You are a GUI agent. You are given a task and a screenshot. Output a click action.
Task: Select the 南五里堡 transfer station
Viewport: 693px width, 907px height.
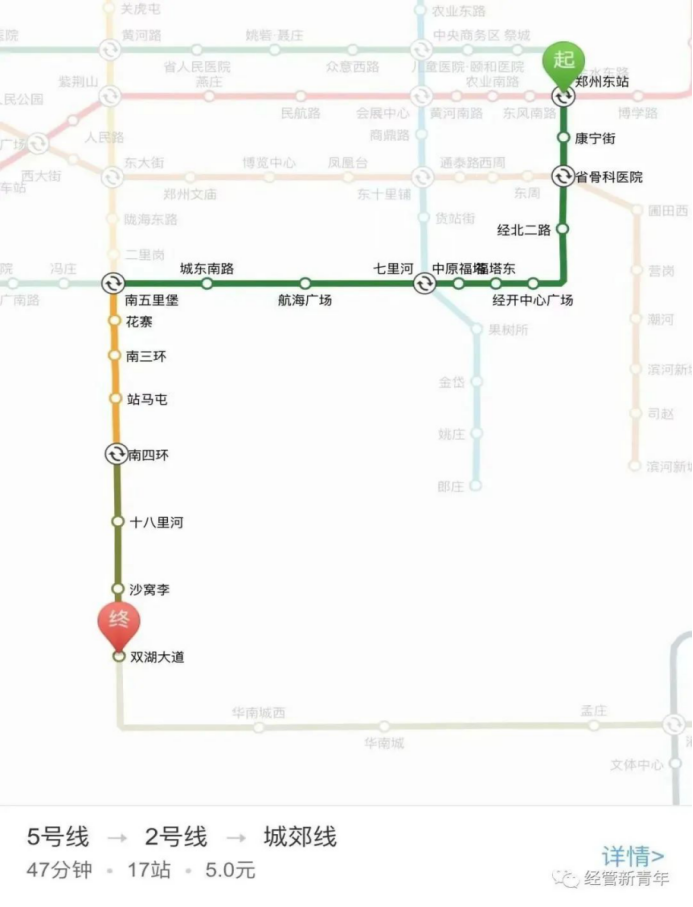[113, 283]
